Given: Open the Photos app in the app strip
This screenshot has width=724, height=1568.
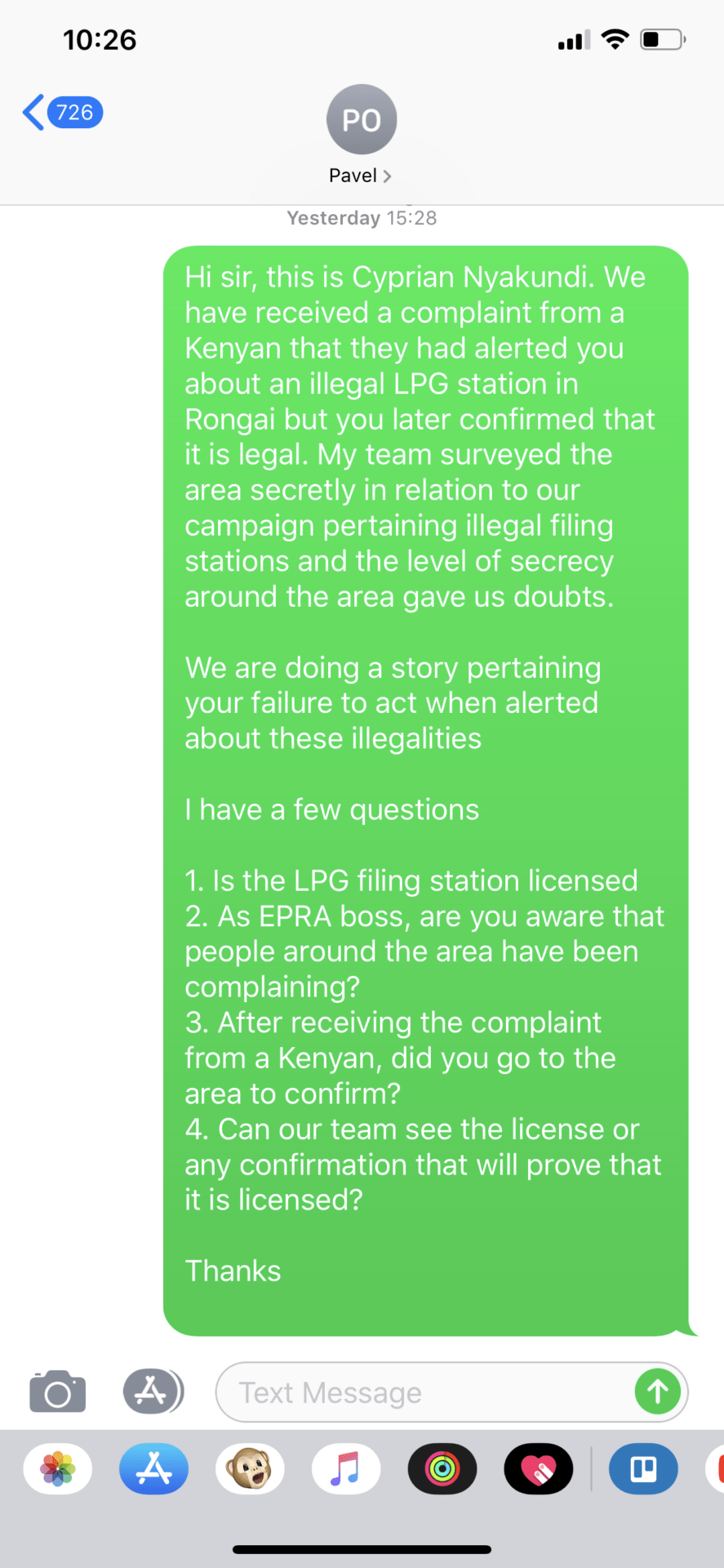Looking at the screenshot, I should tap(58, 1469).
